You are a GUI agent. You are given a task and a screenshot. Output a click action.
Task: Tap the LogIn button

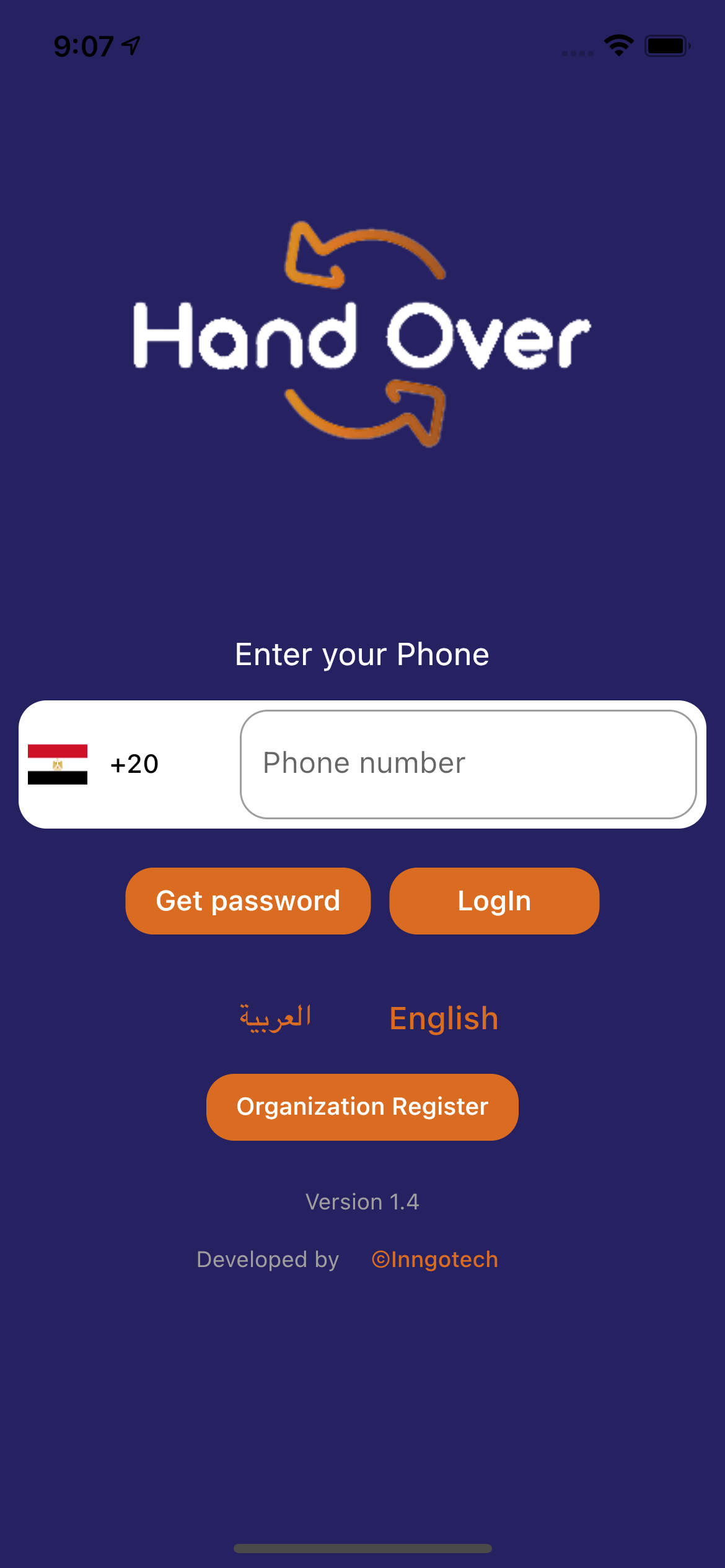494,901
